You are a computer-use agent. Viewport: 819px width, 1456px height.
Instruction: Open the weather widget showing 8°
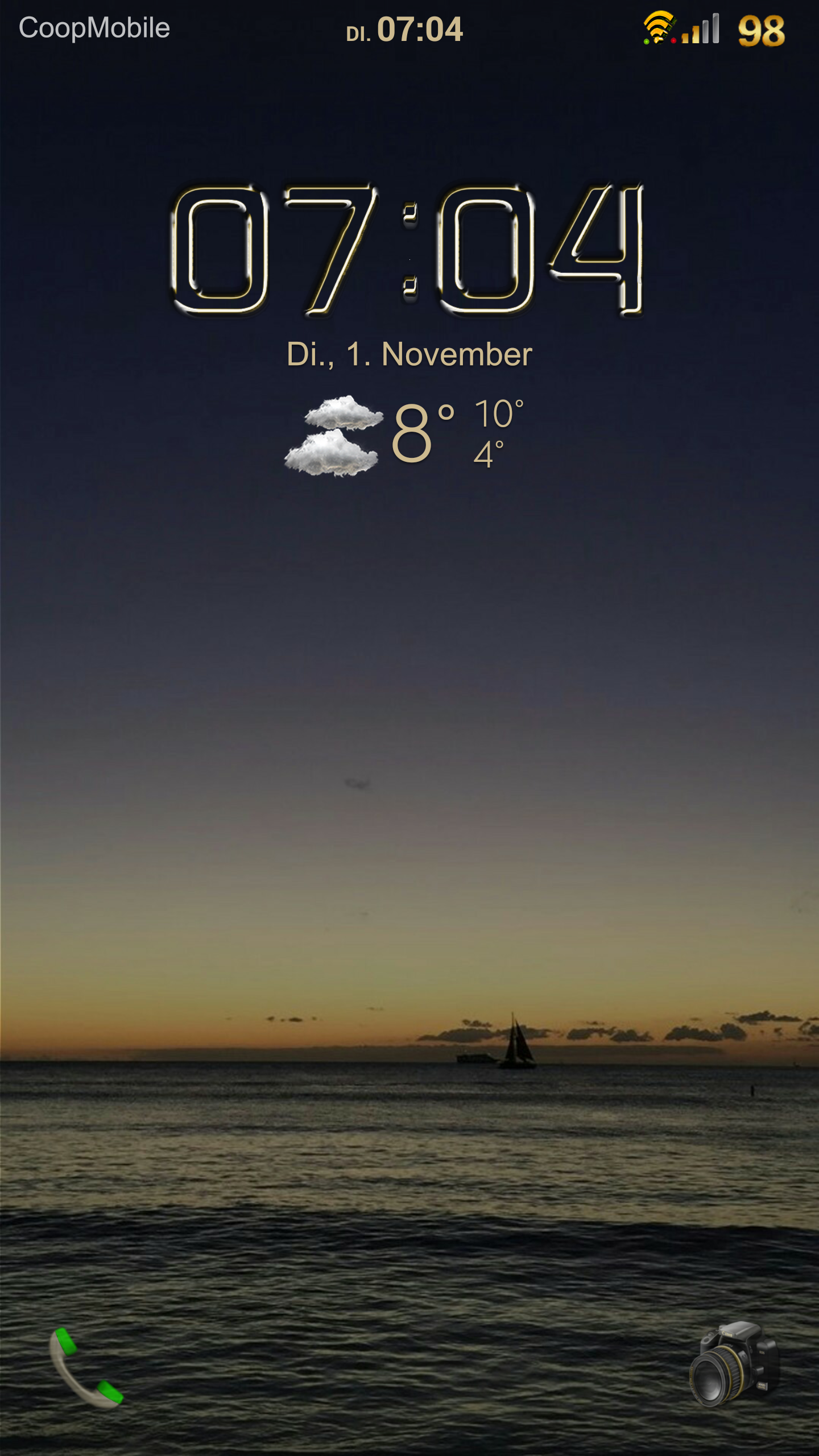(404, 435)
